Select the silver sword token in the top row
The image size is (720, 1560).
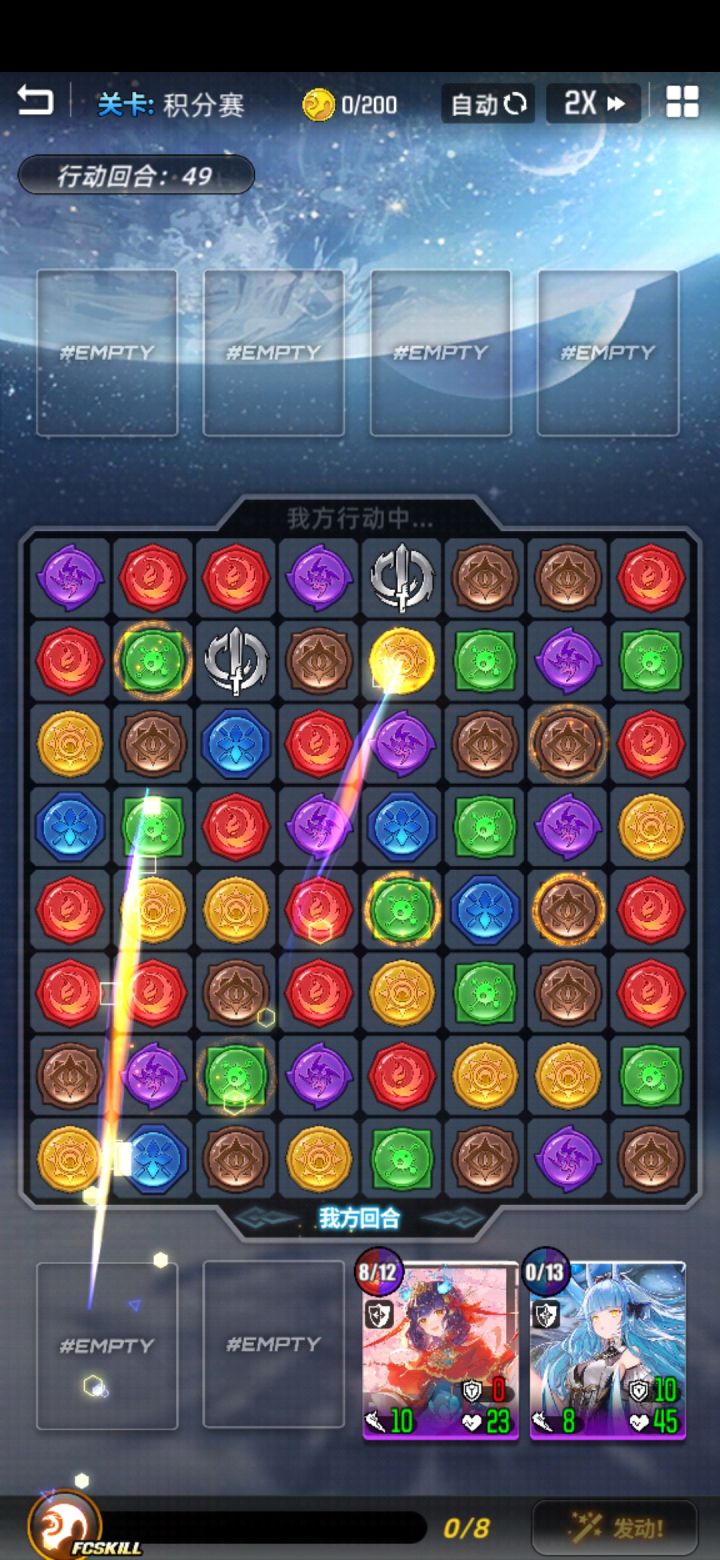tap(401, 578)
